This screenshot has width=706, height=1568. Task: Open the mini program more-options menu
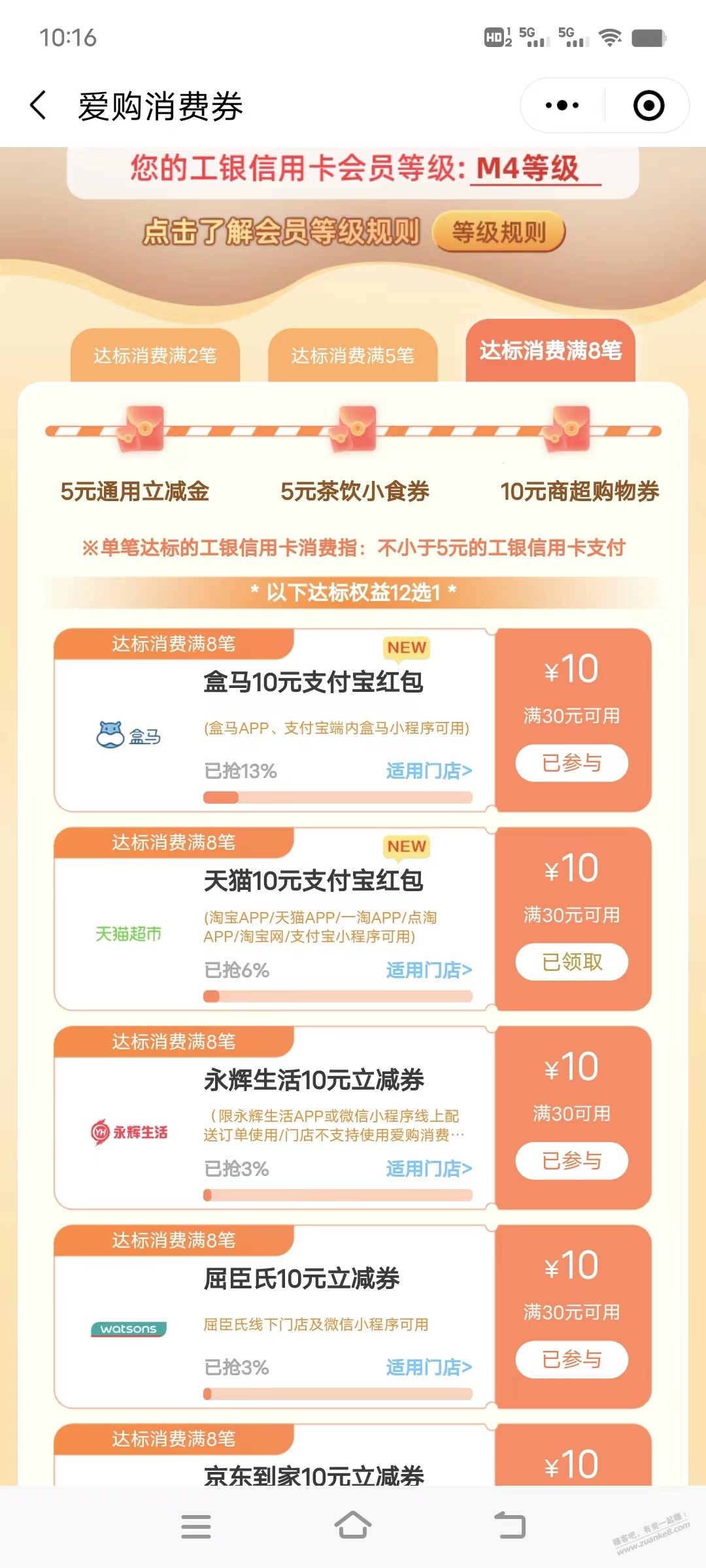click(x=562, y=105)
